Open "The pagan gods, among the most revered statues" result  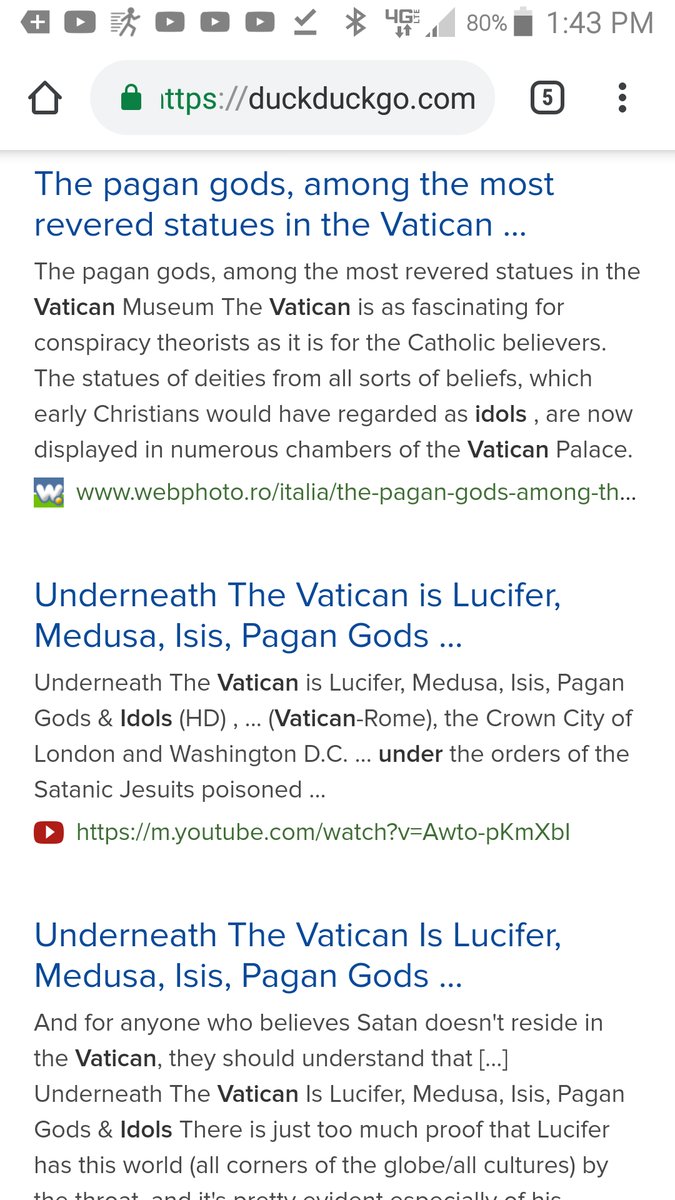point(294,204)
